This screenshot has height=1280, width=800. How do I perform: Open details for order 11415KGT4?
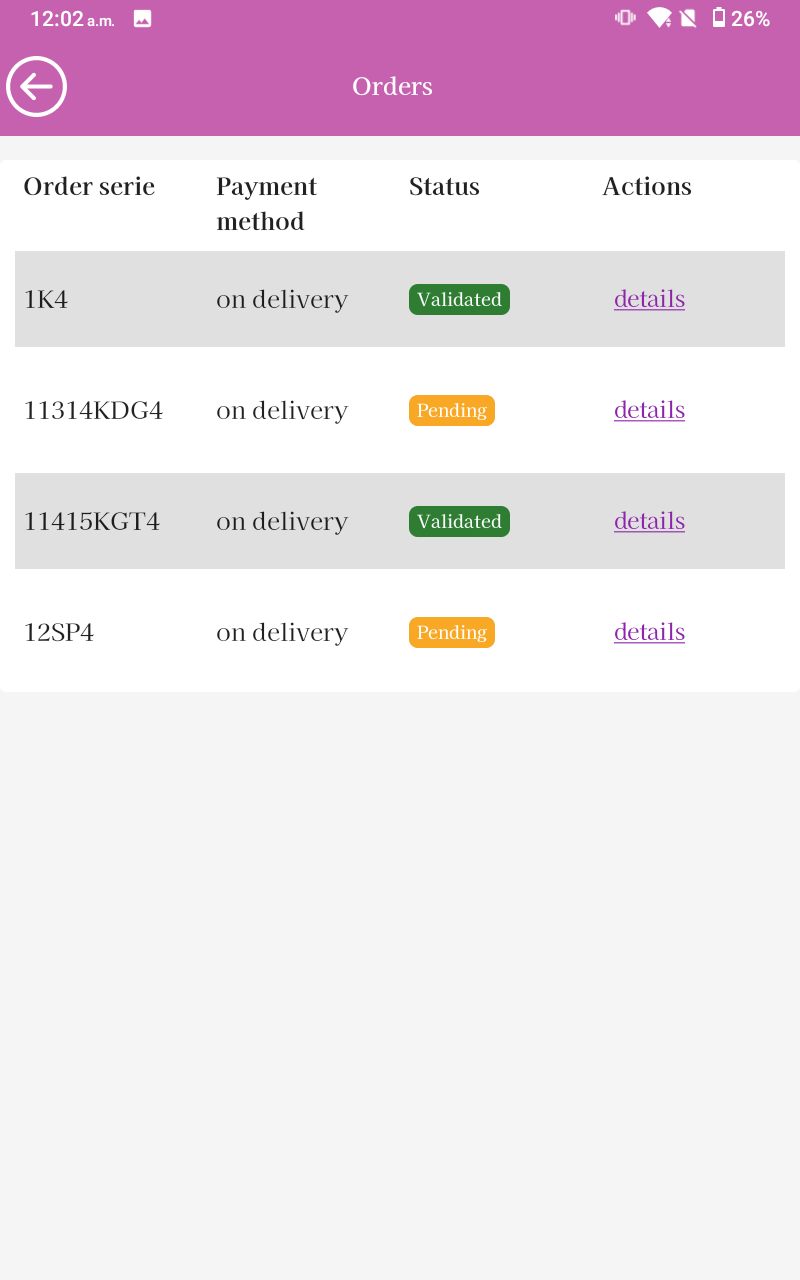point(649,521)
